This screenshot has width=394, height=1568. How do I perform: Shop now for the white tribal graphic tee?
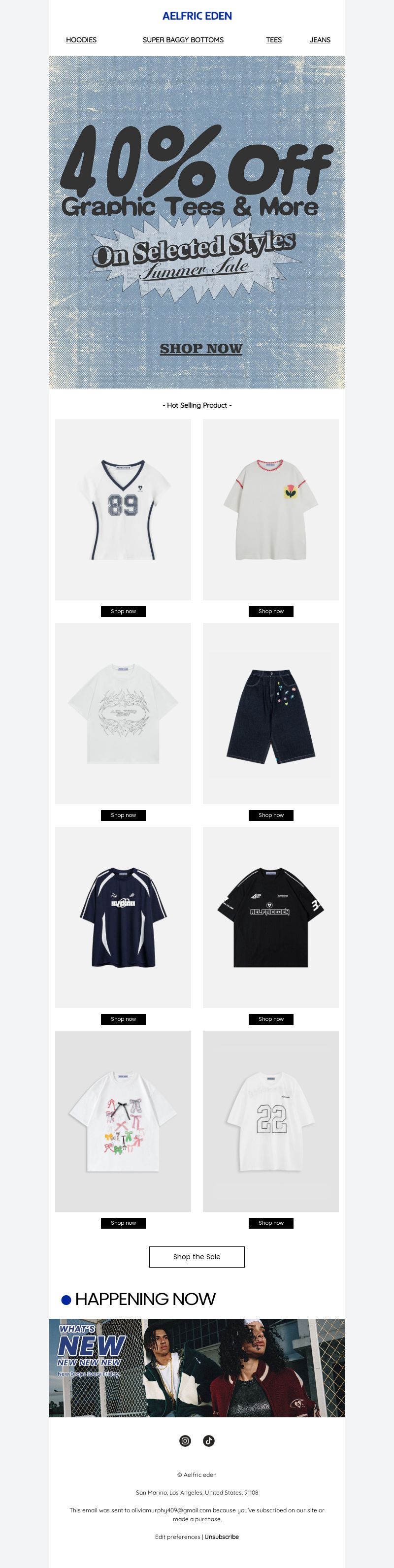(x=123, y=815)
